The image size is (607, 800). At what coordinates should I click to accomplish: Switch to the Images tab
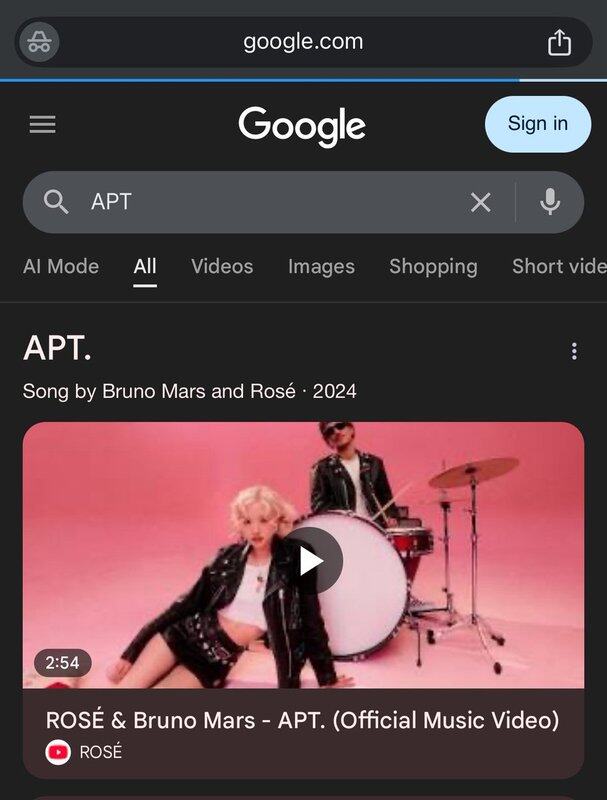point(321,266)
